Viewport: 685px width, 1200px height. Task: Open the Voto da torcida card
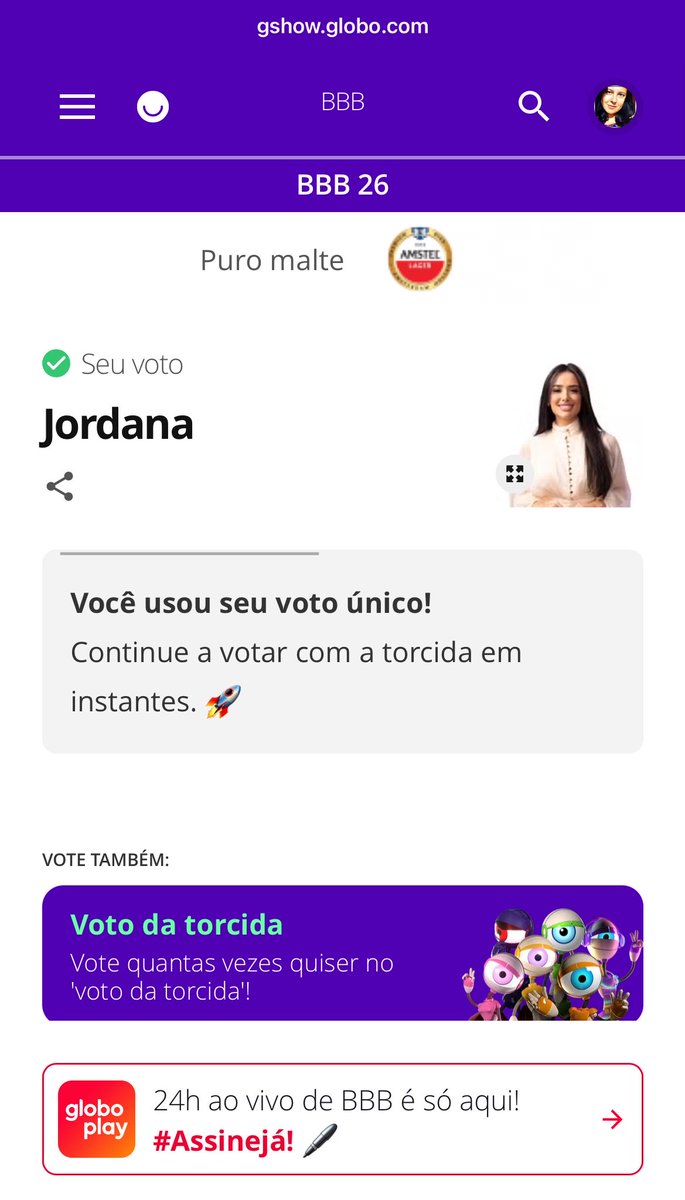[342, 953]
